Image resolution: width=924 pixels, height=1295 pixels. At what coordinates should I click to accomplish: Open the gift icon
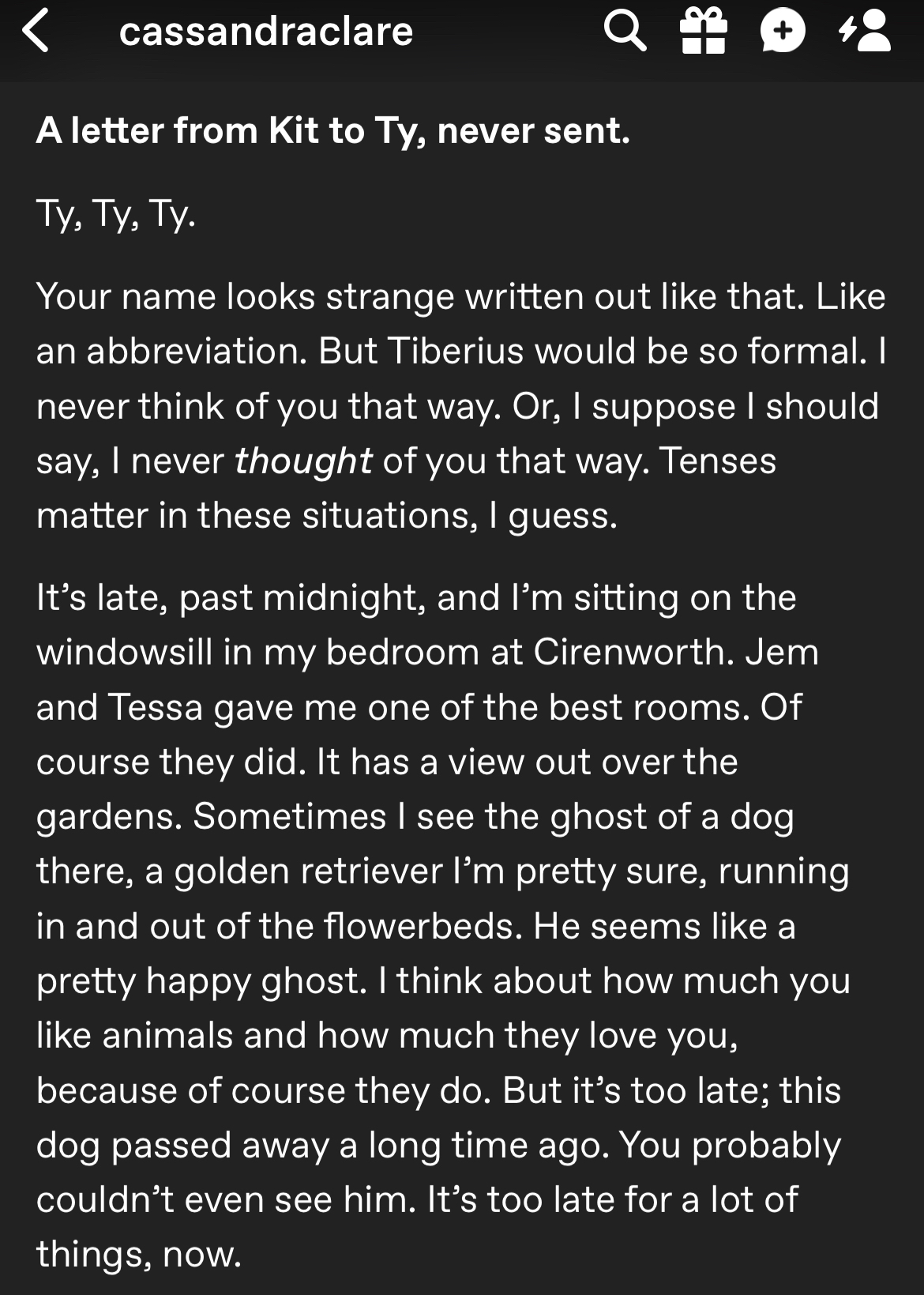click(703, 32)
